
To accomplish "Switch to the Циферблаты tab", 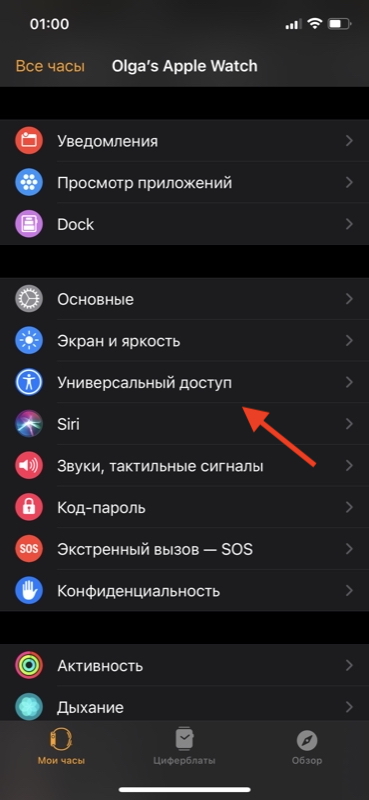I will (184, 746).
